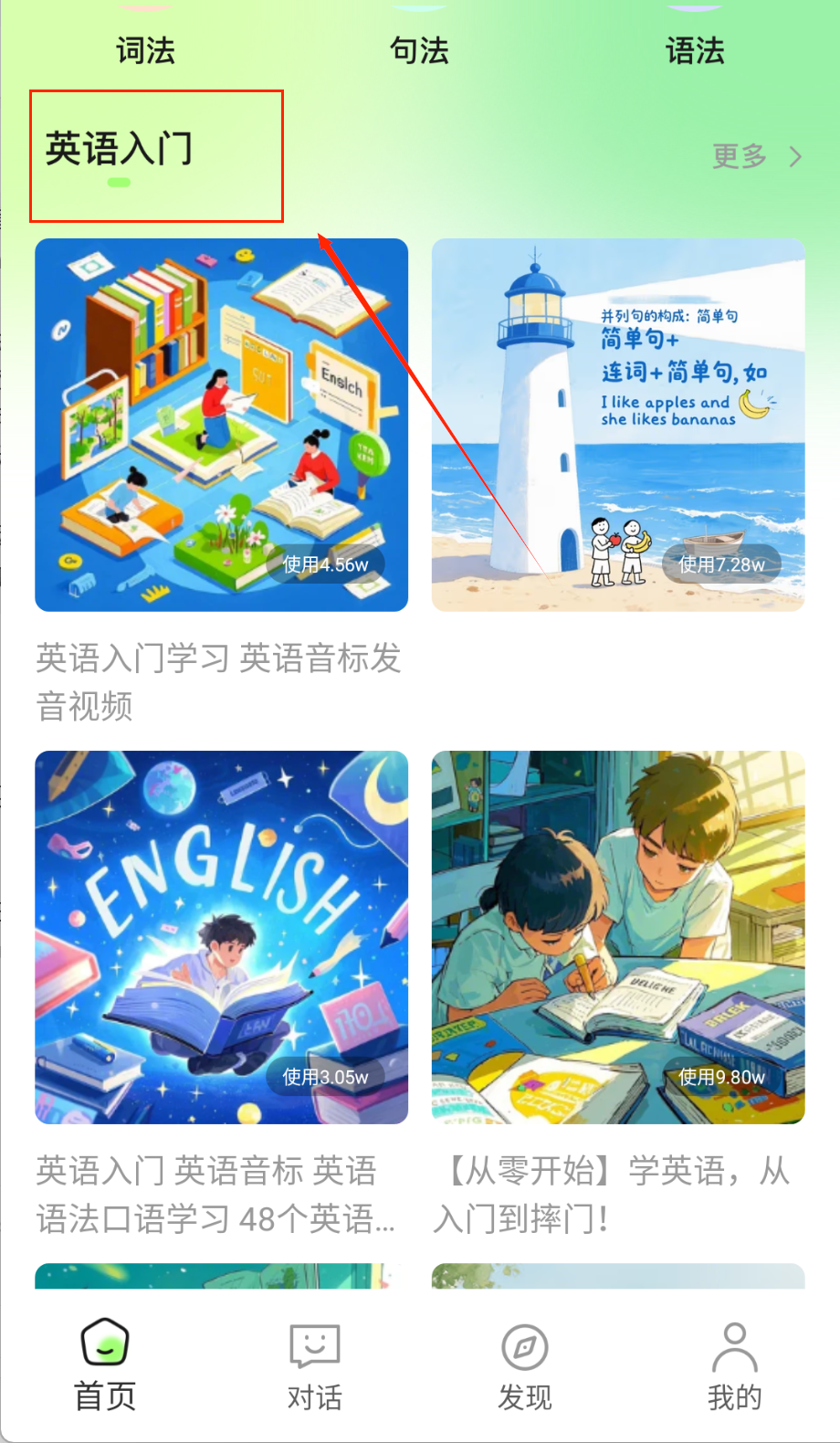This screenshot has height=1443, width=840.
Task: Open the 语法 category
Action: [x=694, y=49]
